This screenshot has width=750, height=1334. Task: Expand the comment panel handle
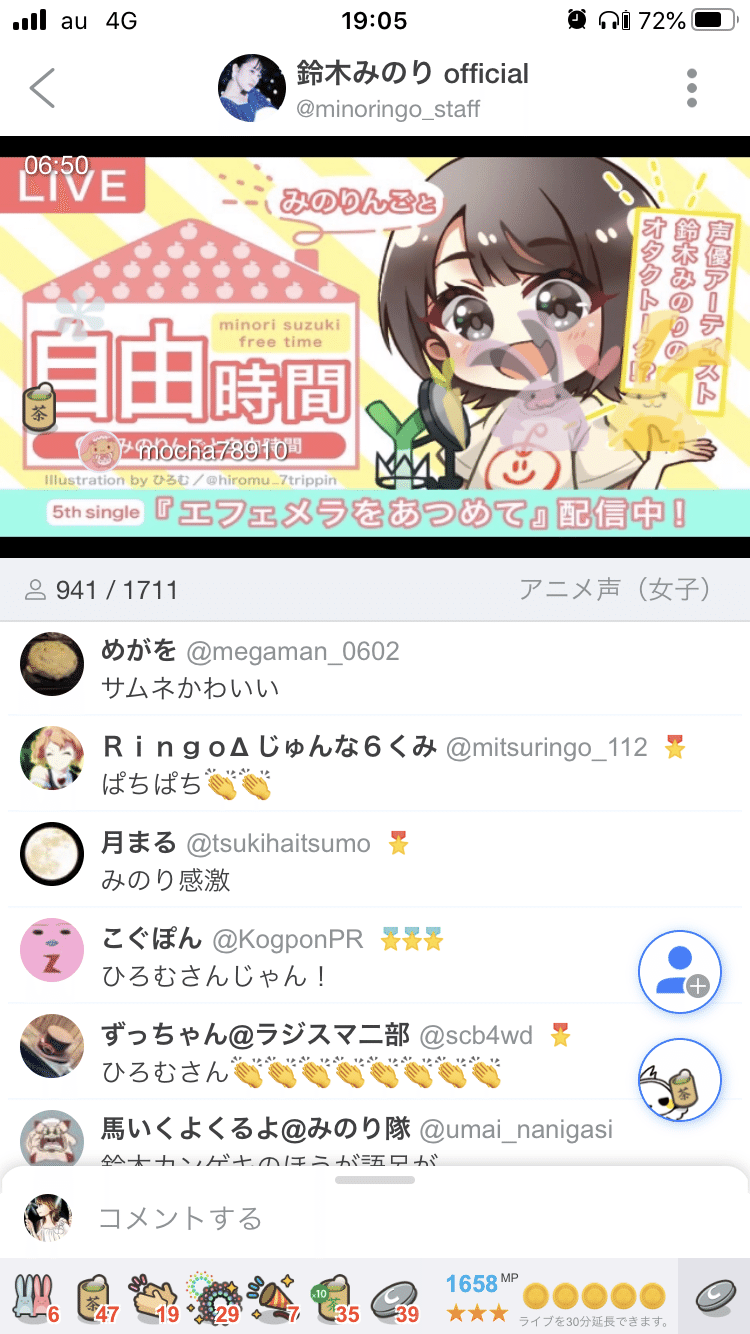(375, 1180)
